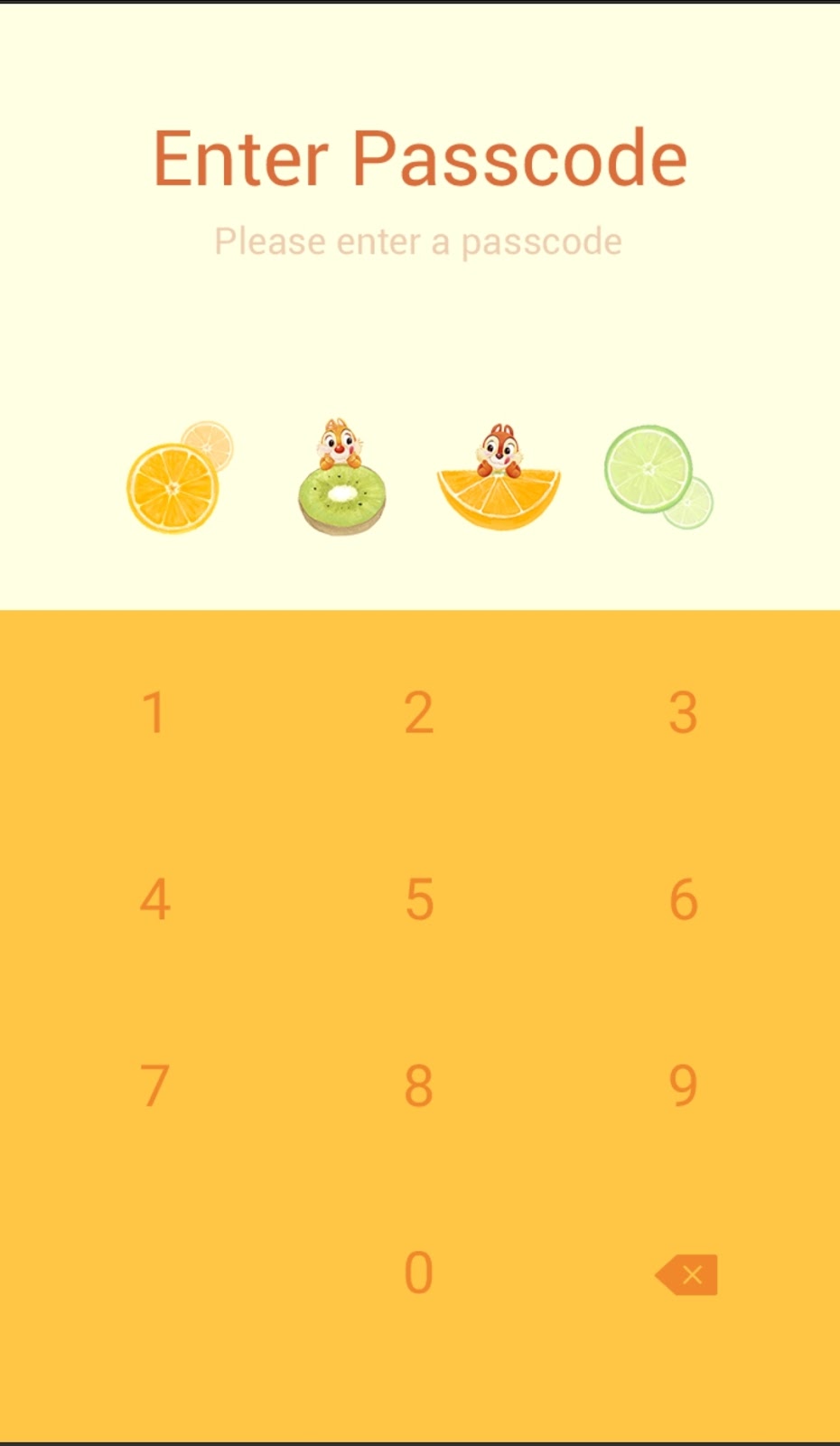Tap the number 9 key
Image resolution: width=840 pixels, height=1446 pixels.
(683, 1085)
